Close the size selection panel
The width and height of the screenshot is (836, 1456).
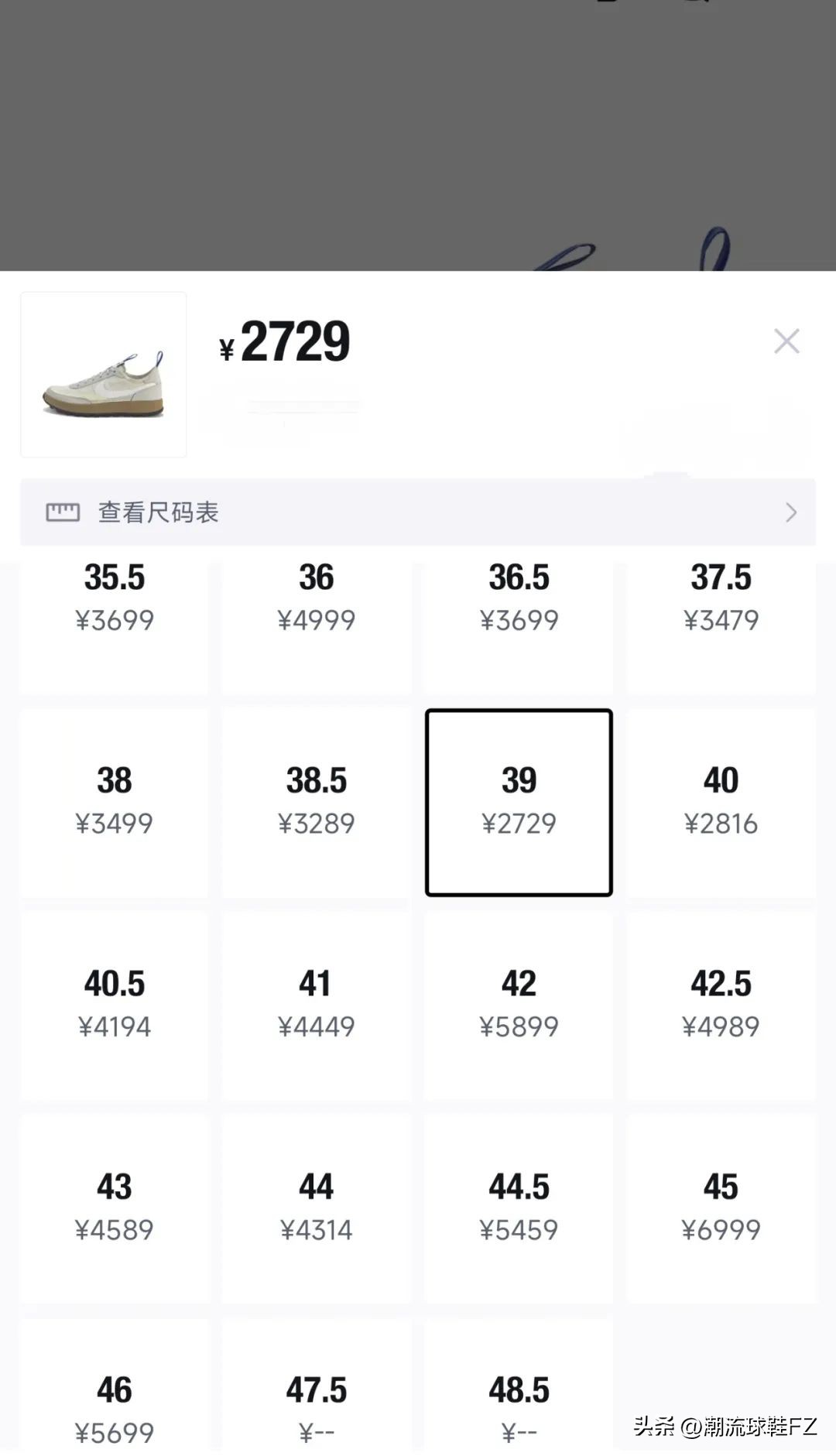click(787, 341)
